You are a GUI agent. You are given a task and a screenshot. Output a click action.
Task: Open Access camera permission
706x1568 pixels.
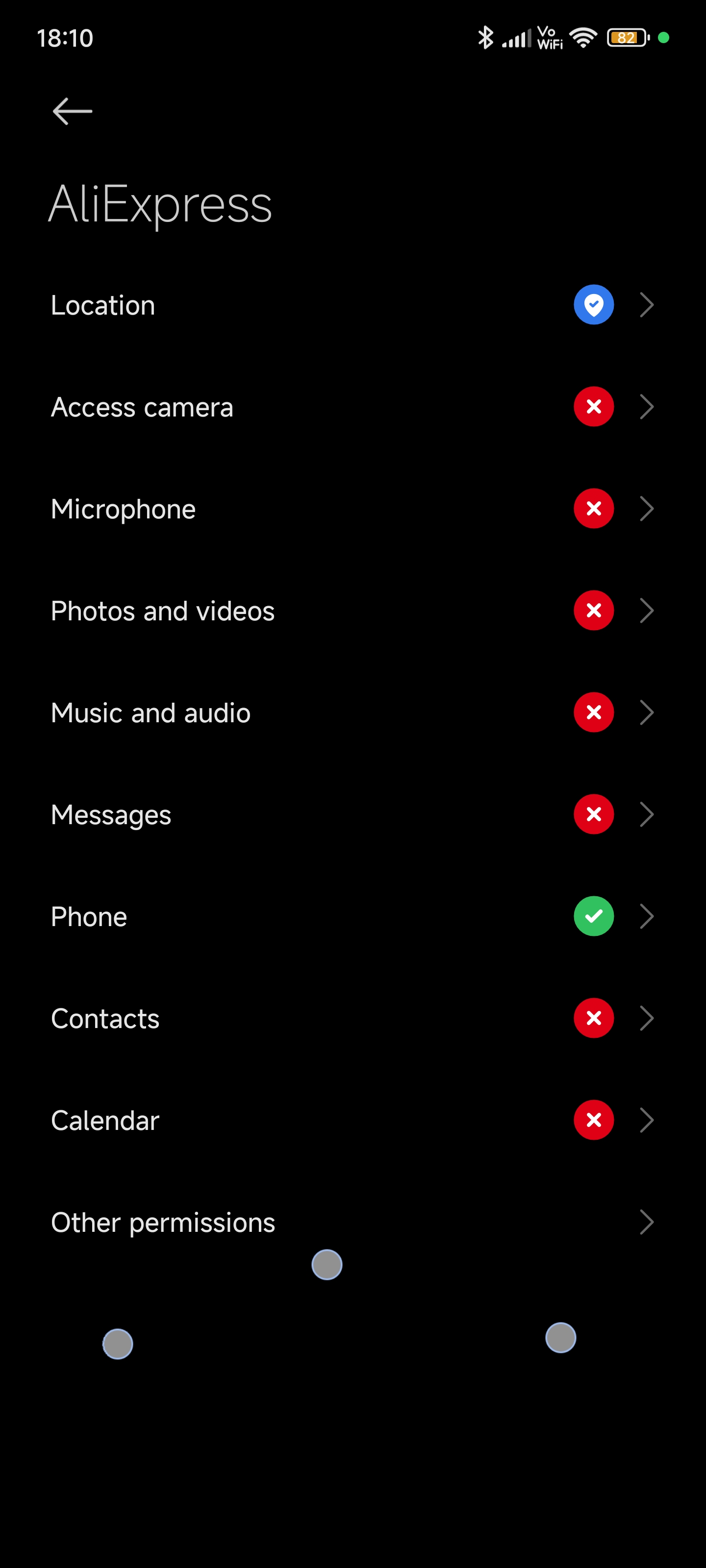point(352,407)
